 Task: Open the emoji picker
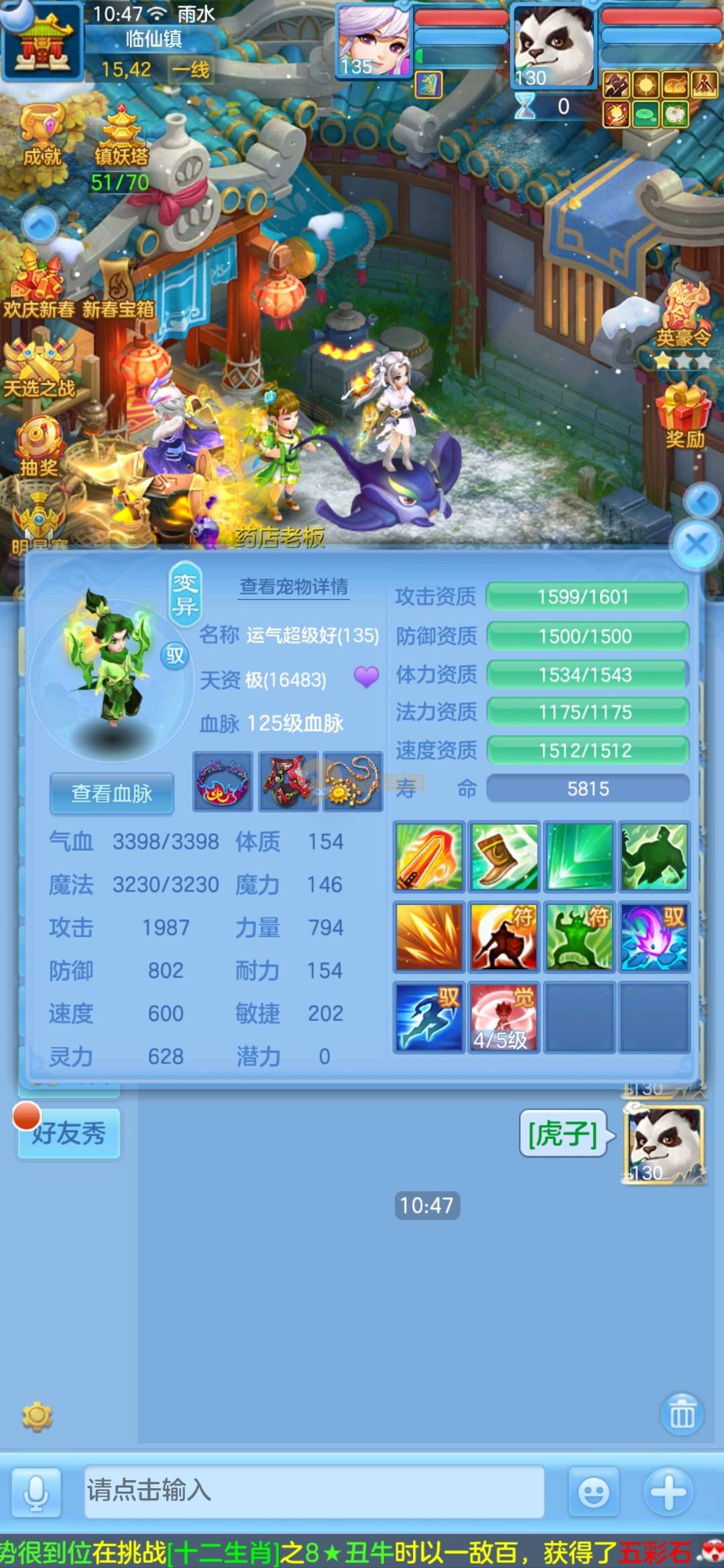click(x=593, y=1492)
